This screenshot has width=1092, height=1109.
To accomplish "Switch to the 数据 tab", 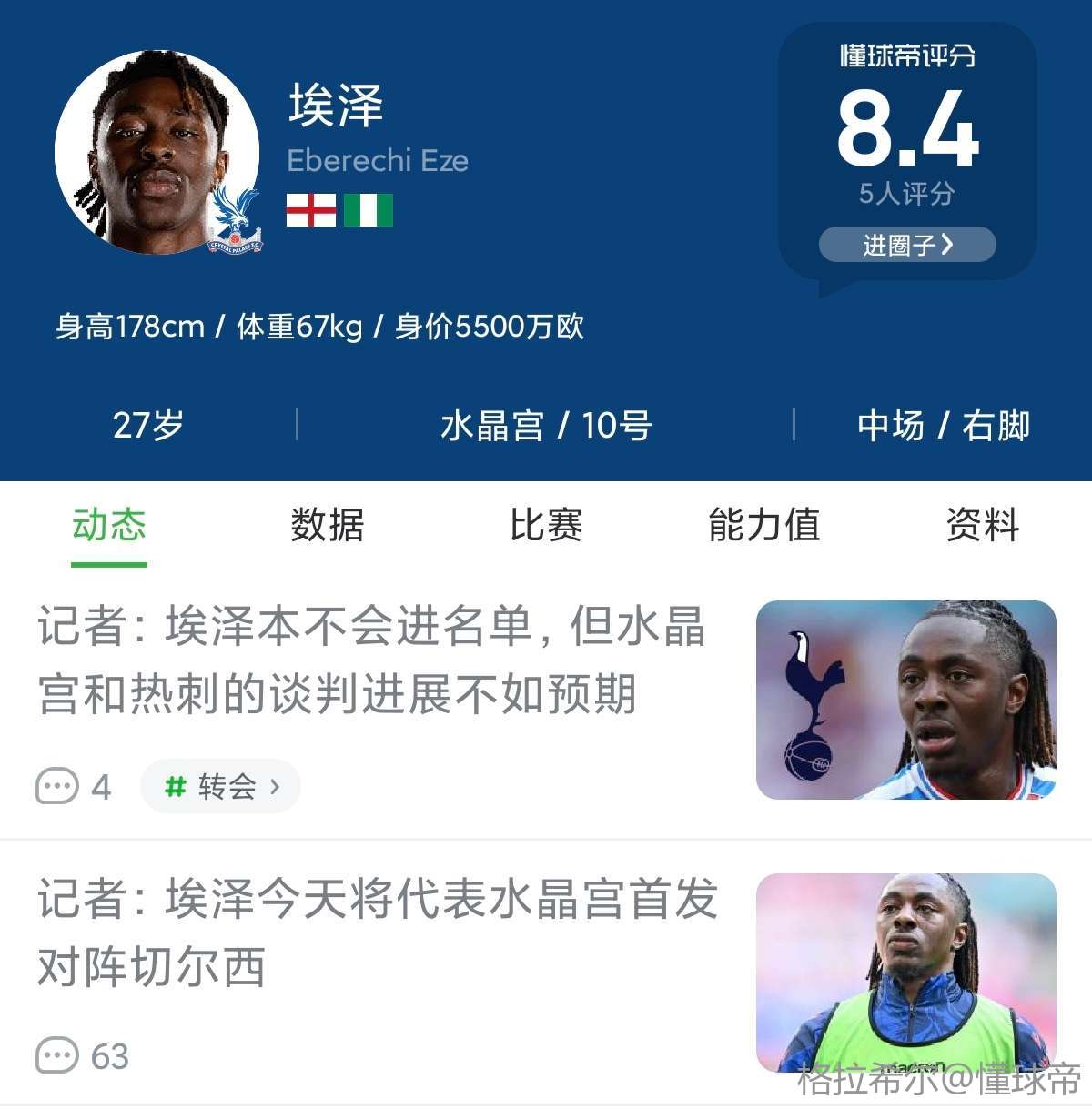I will [x=327, y=525].
